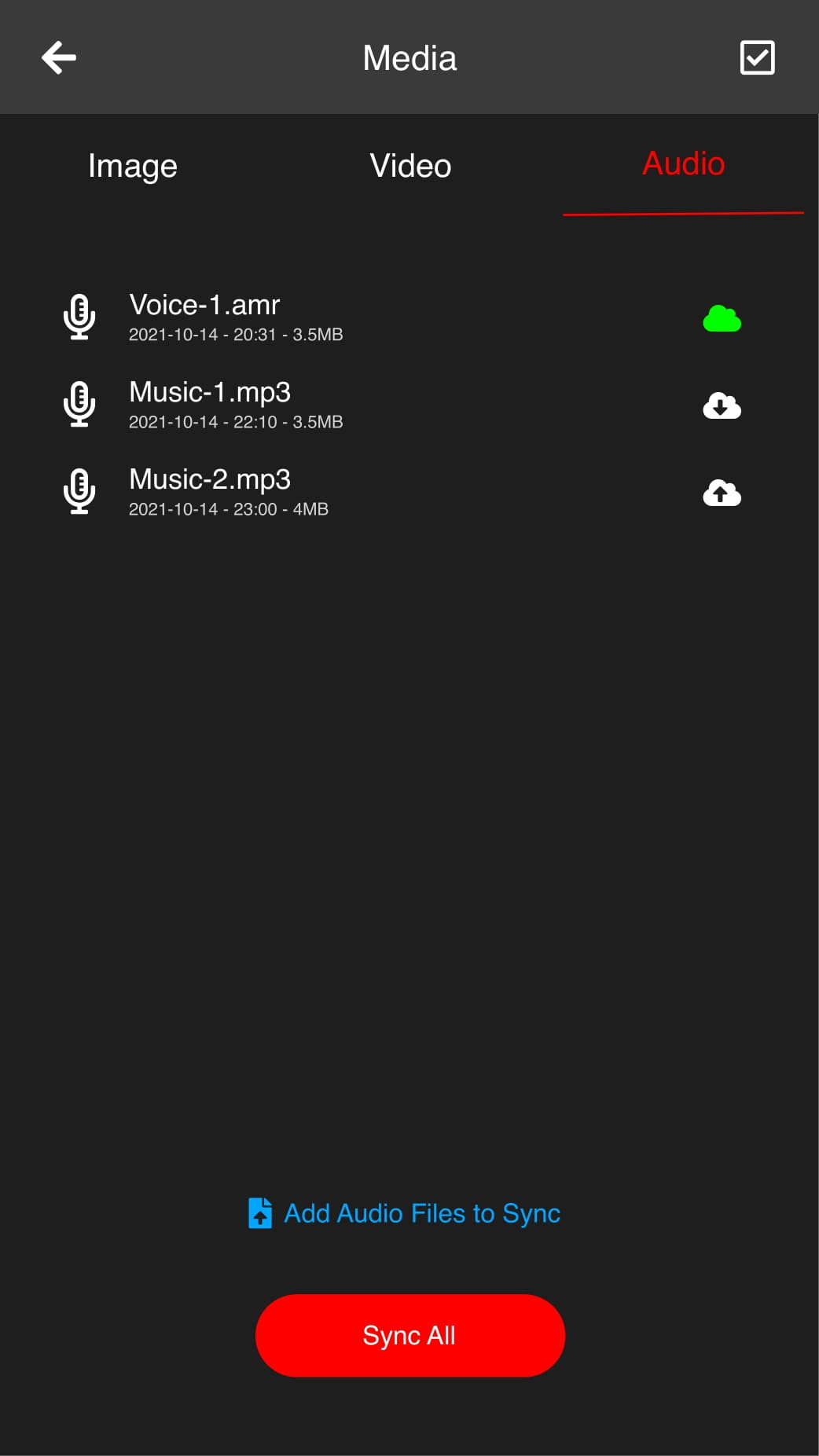Viewport: 819px width, 1456px height.
Task: Download Music-1.mp3 from the cloud
Action: click(722, 405)
